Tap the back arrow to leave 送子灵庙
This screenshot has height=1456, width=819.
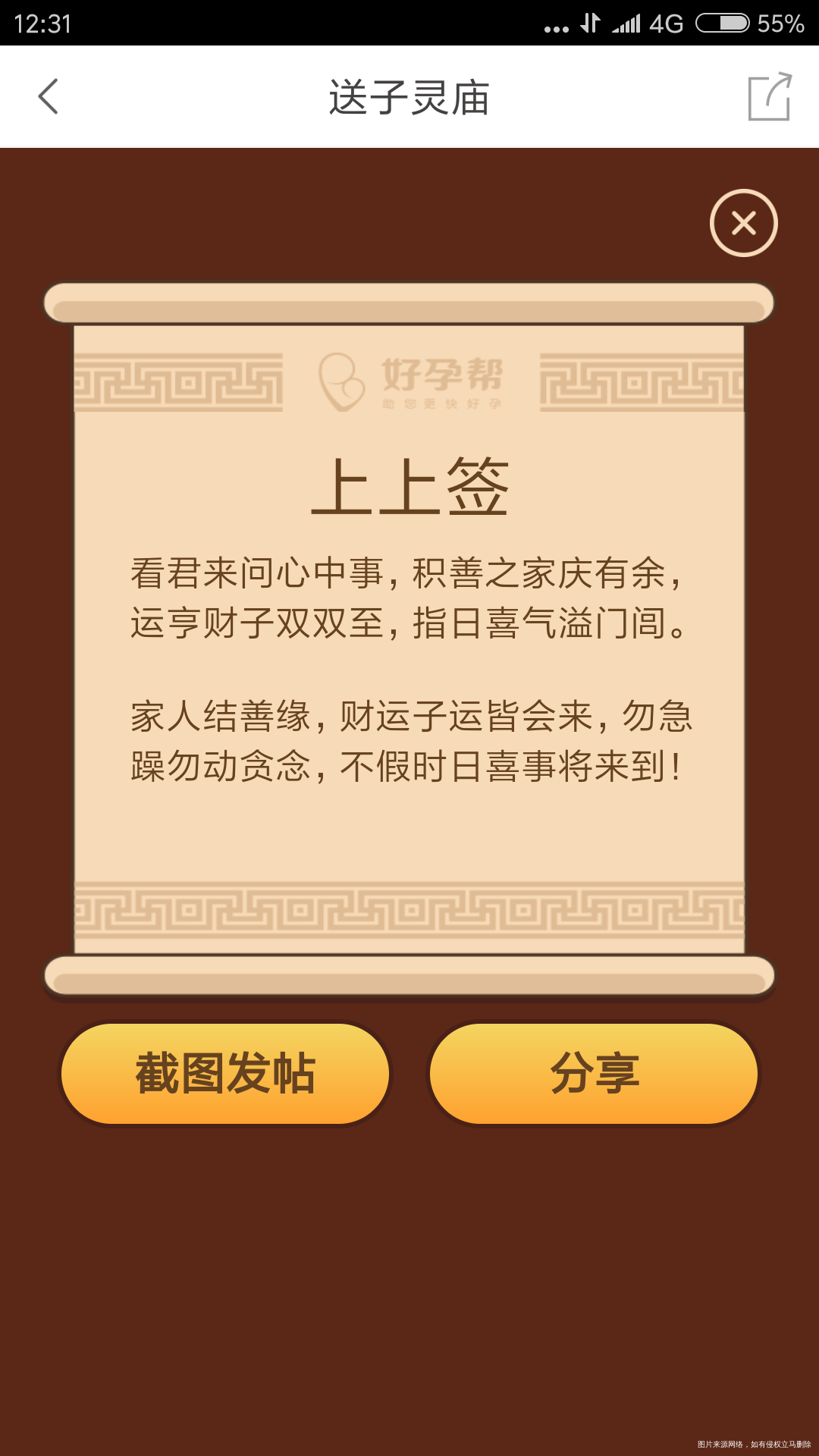point(48,97)
